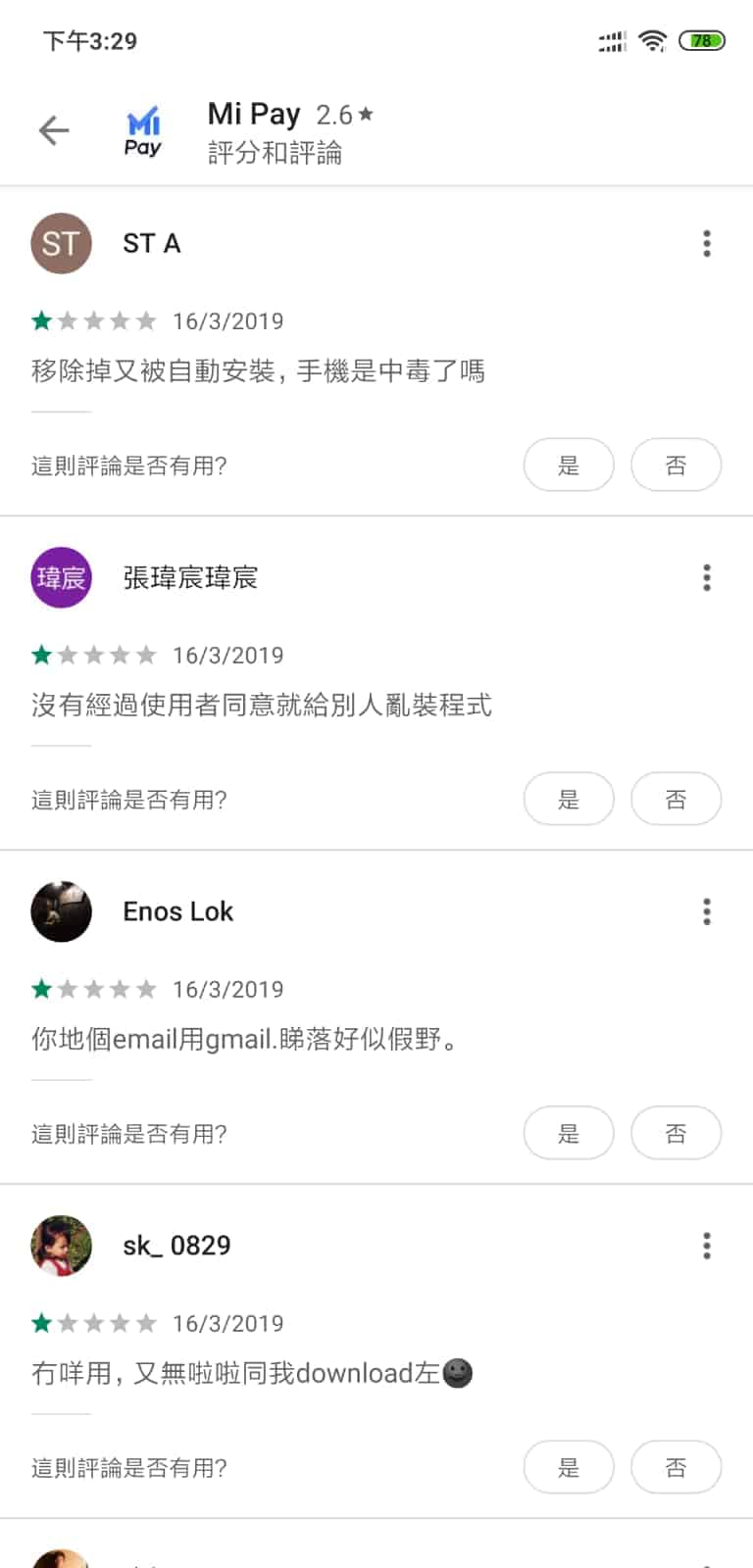The image size is (753, 1568).
Task: Select 否 under Enos Lok's review
Action: pyautogui.click(x=676, y=1134)
